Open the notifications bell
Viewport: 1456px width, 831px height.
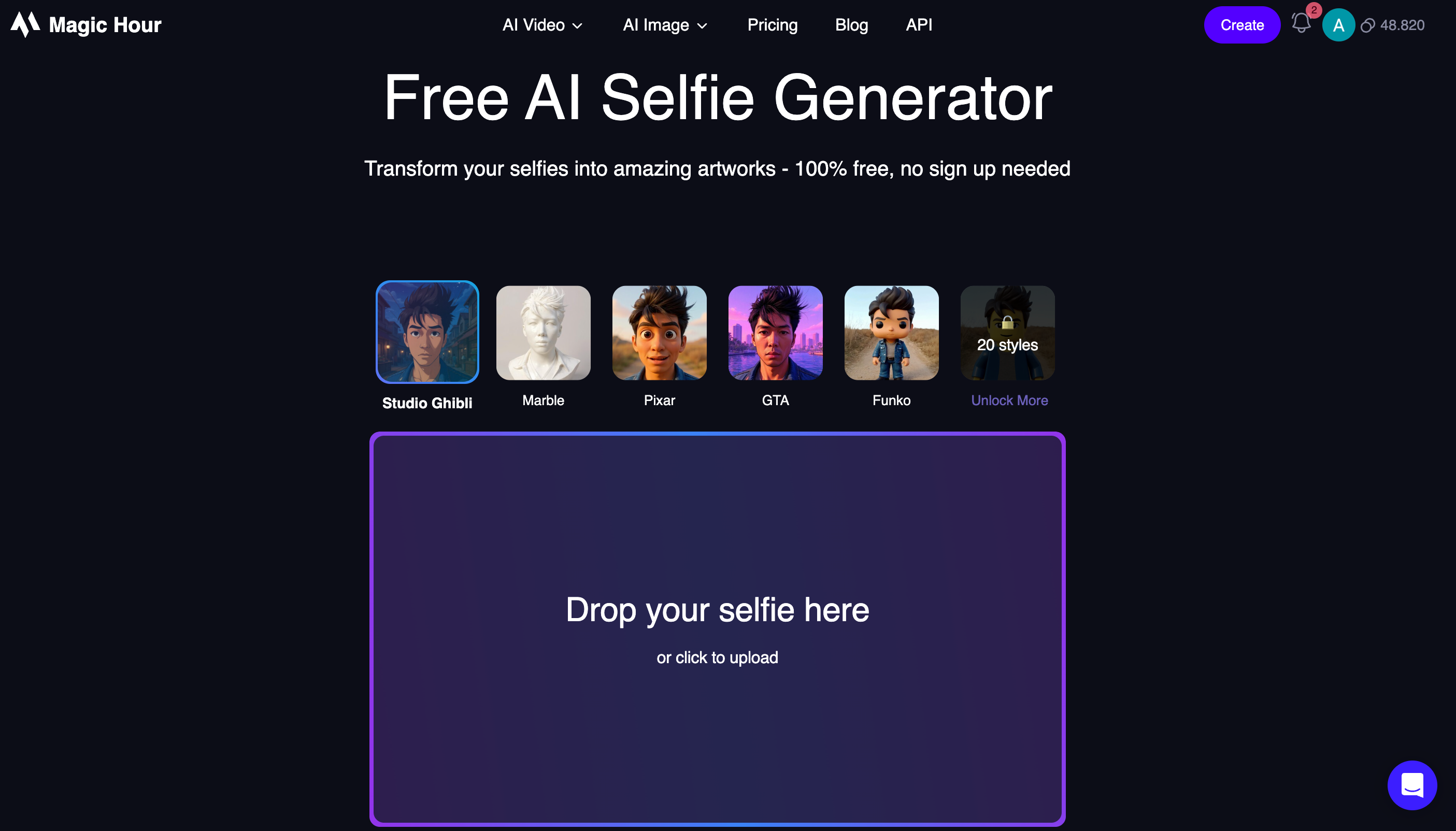coord(1301,23)
